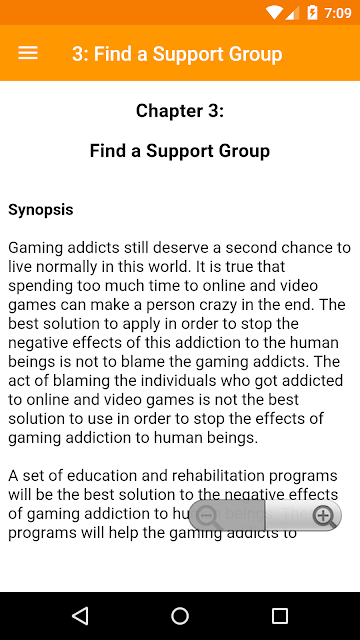This screenshot has height=640, width=360.
Task: Open the hamburger navigation drawer menu
Action: coord(28,53)
